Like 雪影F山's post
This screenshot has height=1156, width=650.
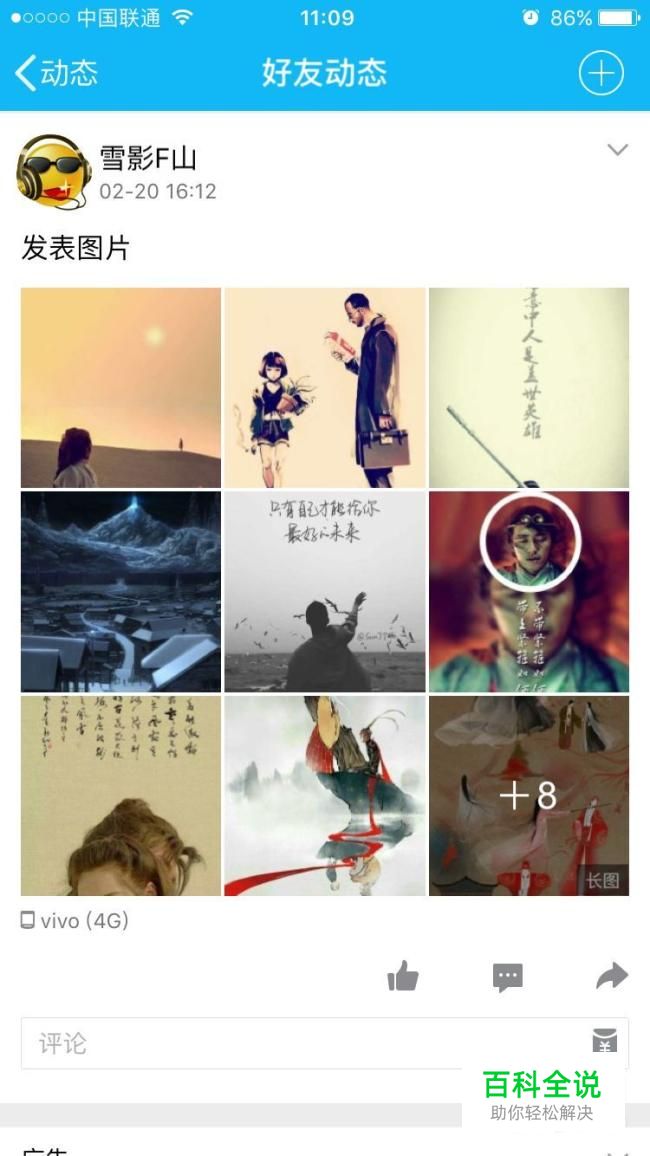pyautogui.click(x=403, y=976)
